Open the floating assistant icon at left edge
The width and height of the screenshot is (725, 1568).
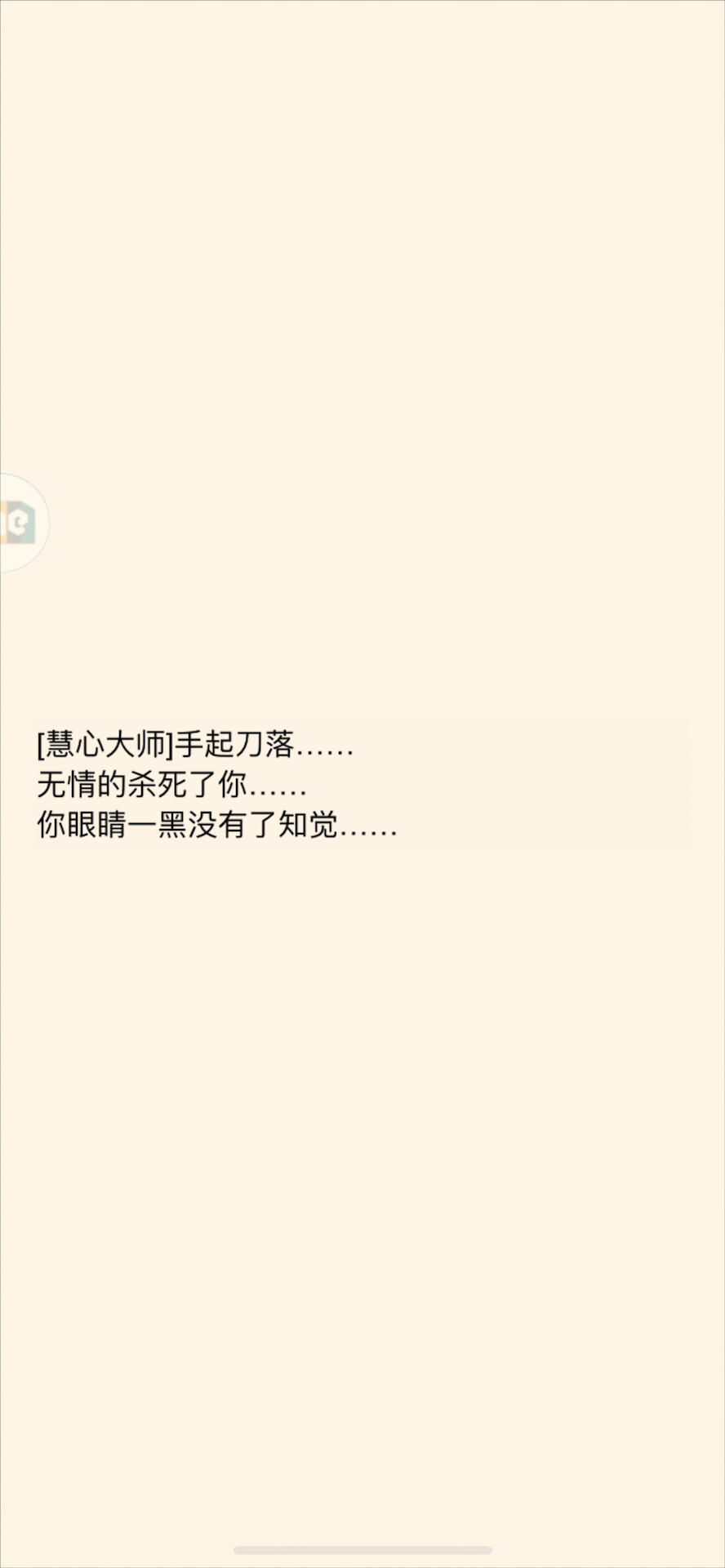point(20,523)
